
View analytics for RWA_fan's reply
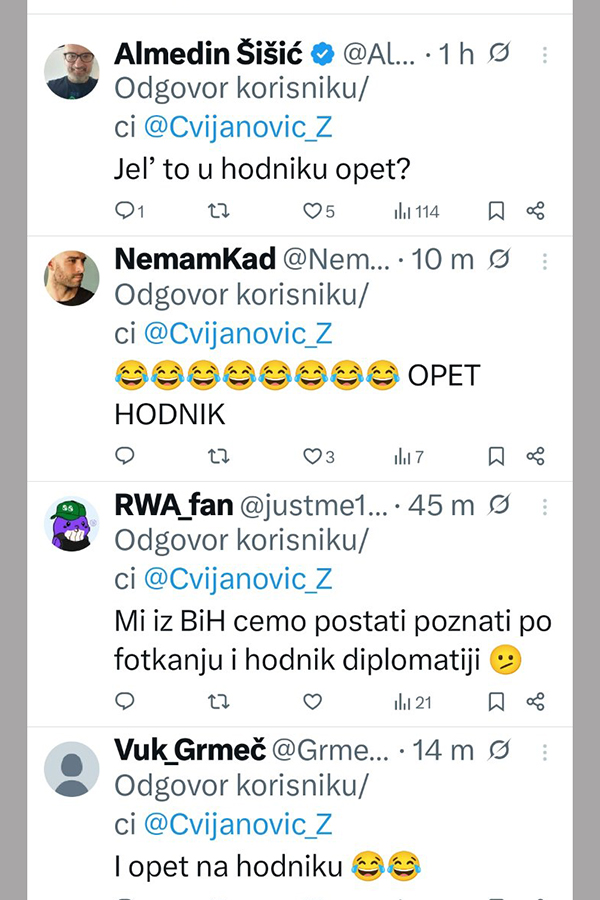[412, 702]
